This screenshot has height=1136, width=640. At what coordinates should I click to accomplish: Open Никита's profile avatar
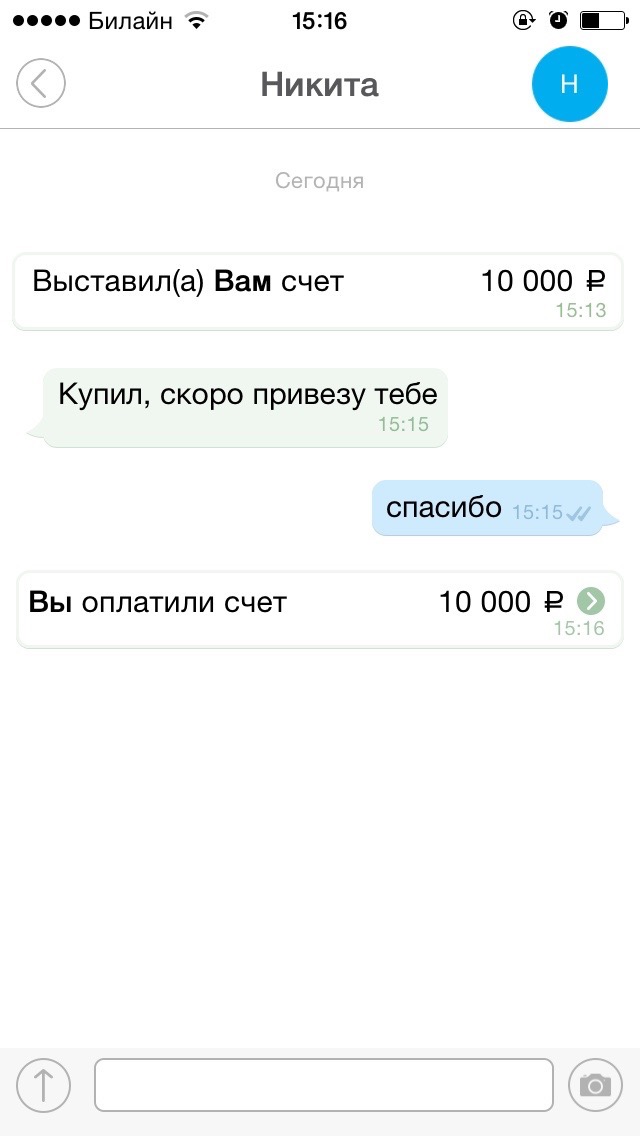pos(569,84)
